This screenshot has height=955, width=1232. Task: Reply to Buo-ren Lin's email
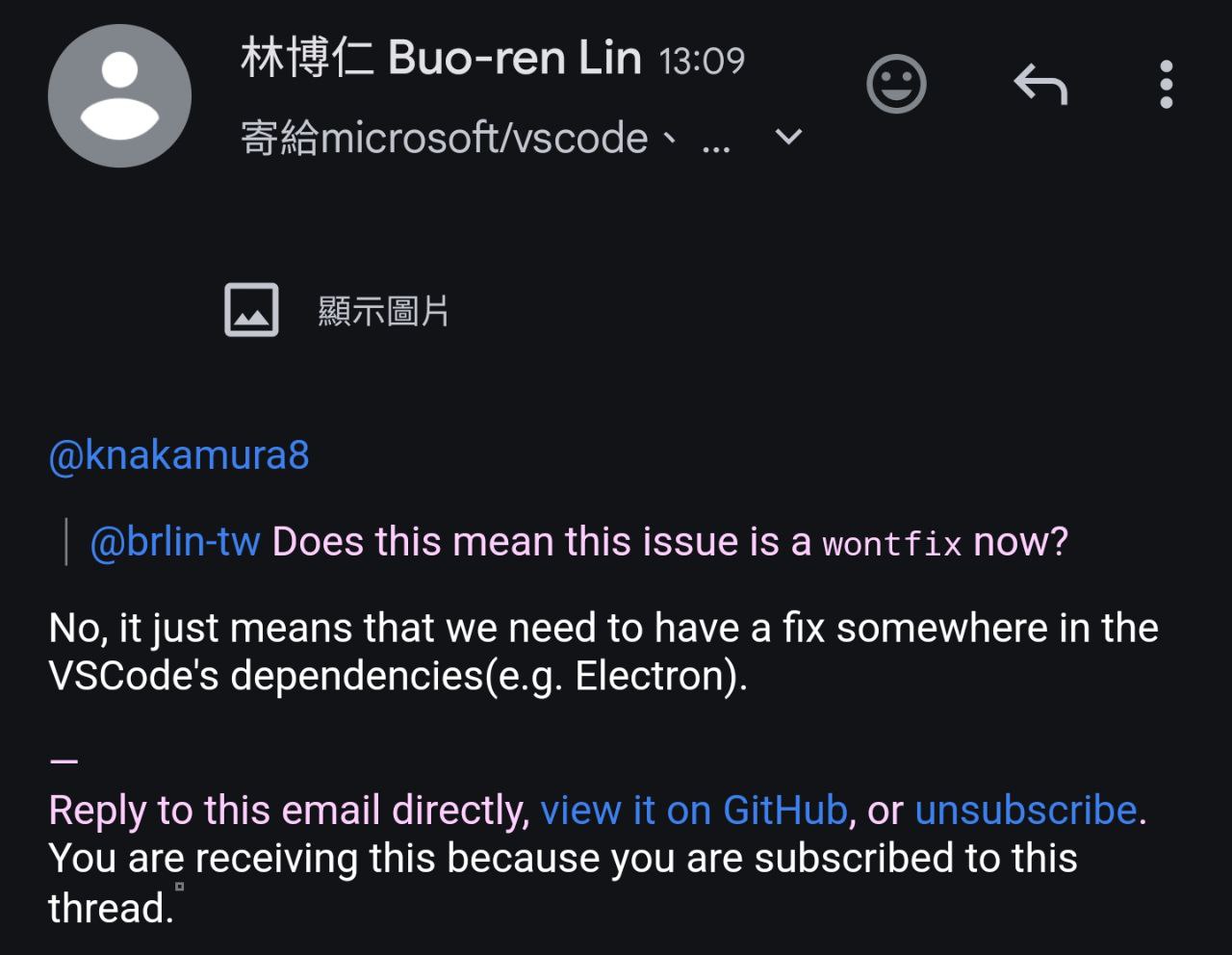pyautogui.click(x=1040, y=85)
